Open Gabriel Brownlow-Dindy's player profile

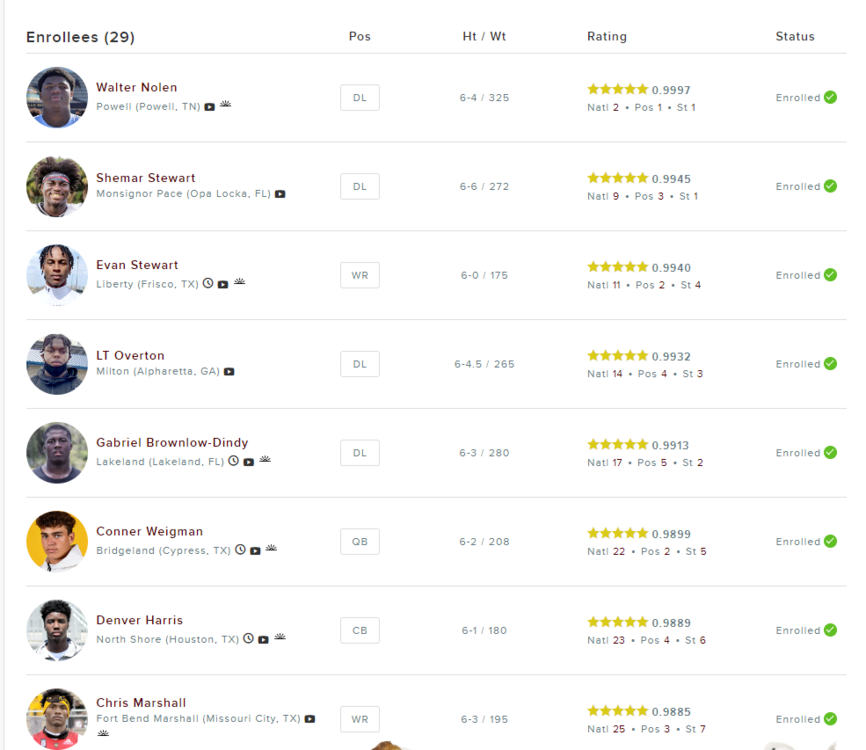[172, 443]
